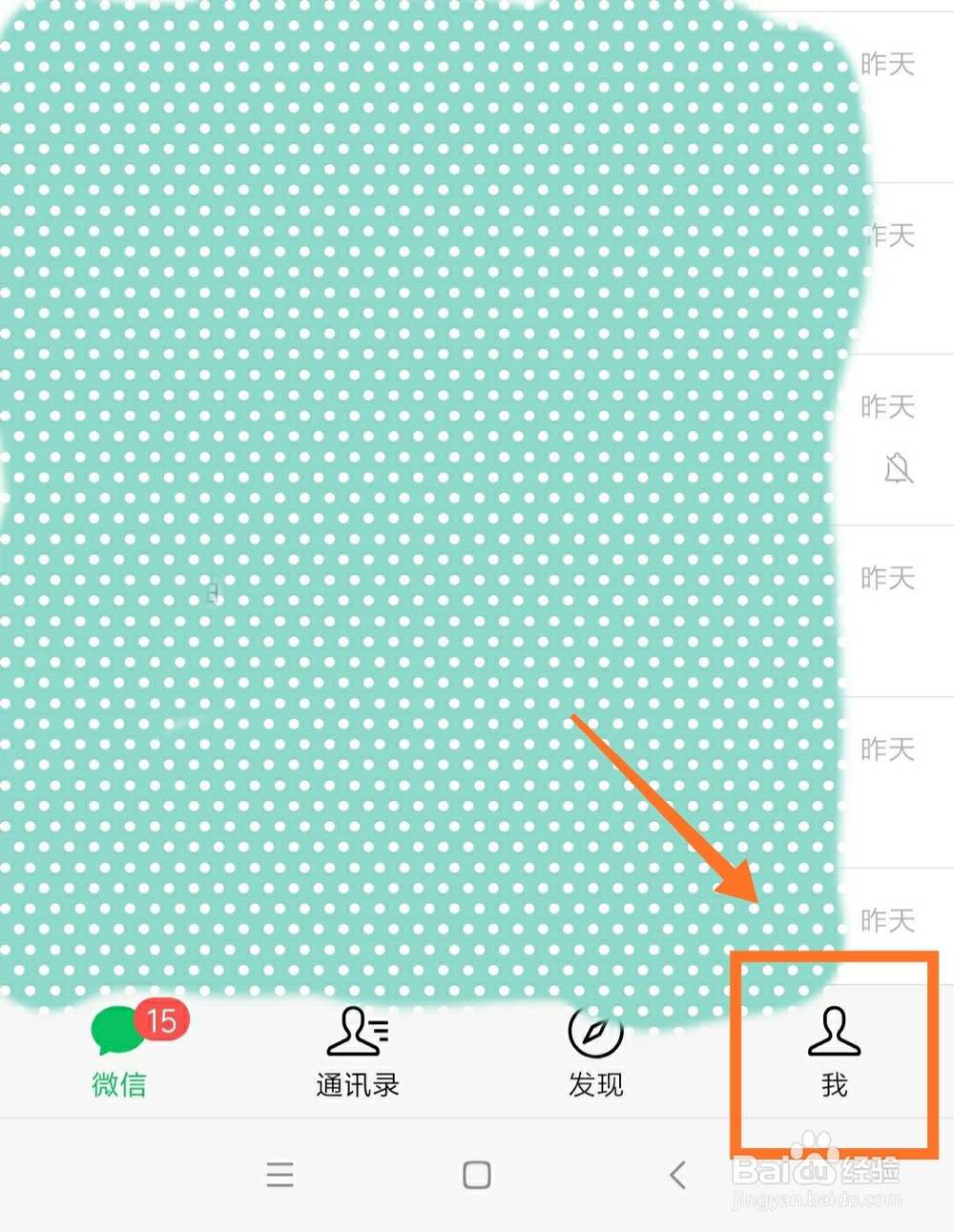The width and height of the screenshot is (954, 1232).
Task: Click inside the orange highlighted 我 box
Action: pyautogui.click(x=834, y=1049)
